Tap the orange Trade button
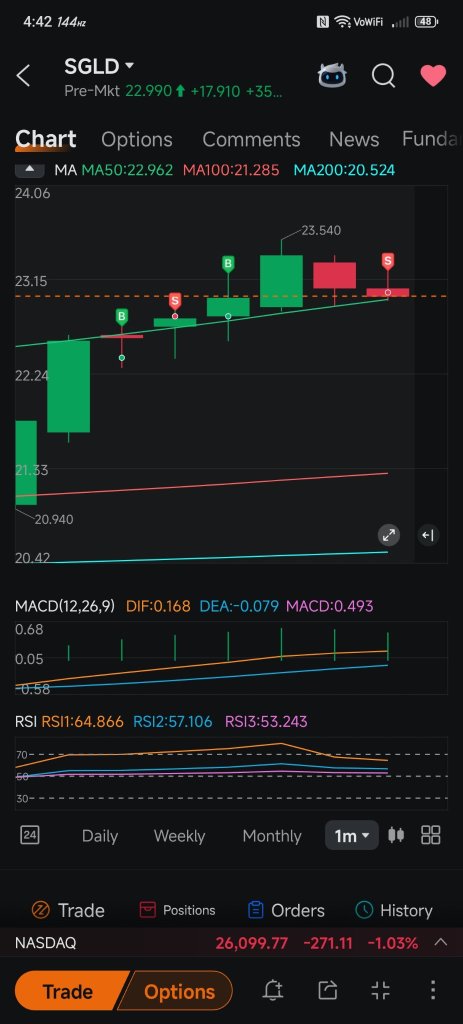Viewport: 463px width, 1024px height. pyautogui.click(x=67, y=991)
